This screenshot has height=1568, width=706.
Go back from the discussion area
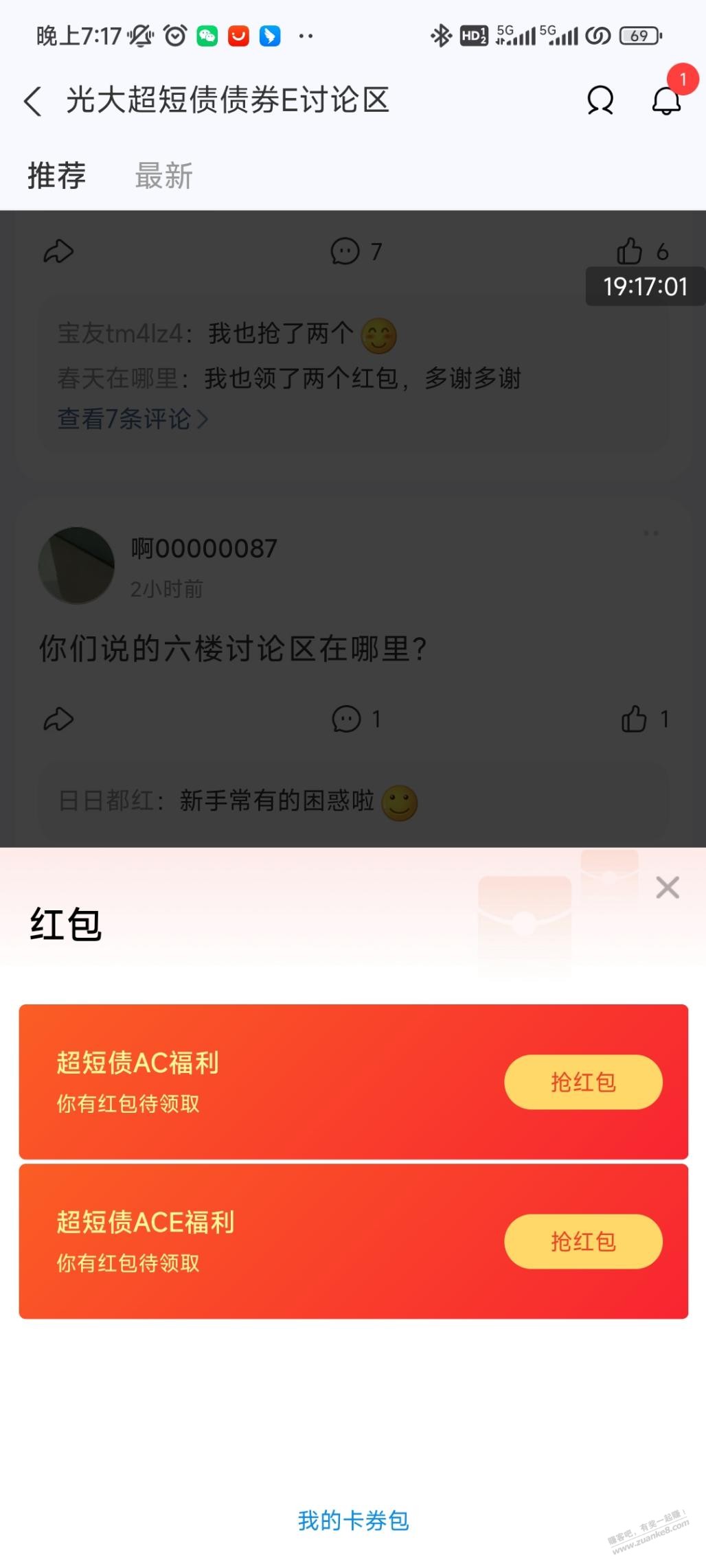coord(33,101)
